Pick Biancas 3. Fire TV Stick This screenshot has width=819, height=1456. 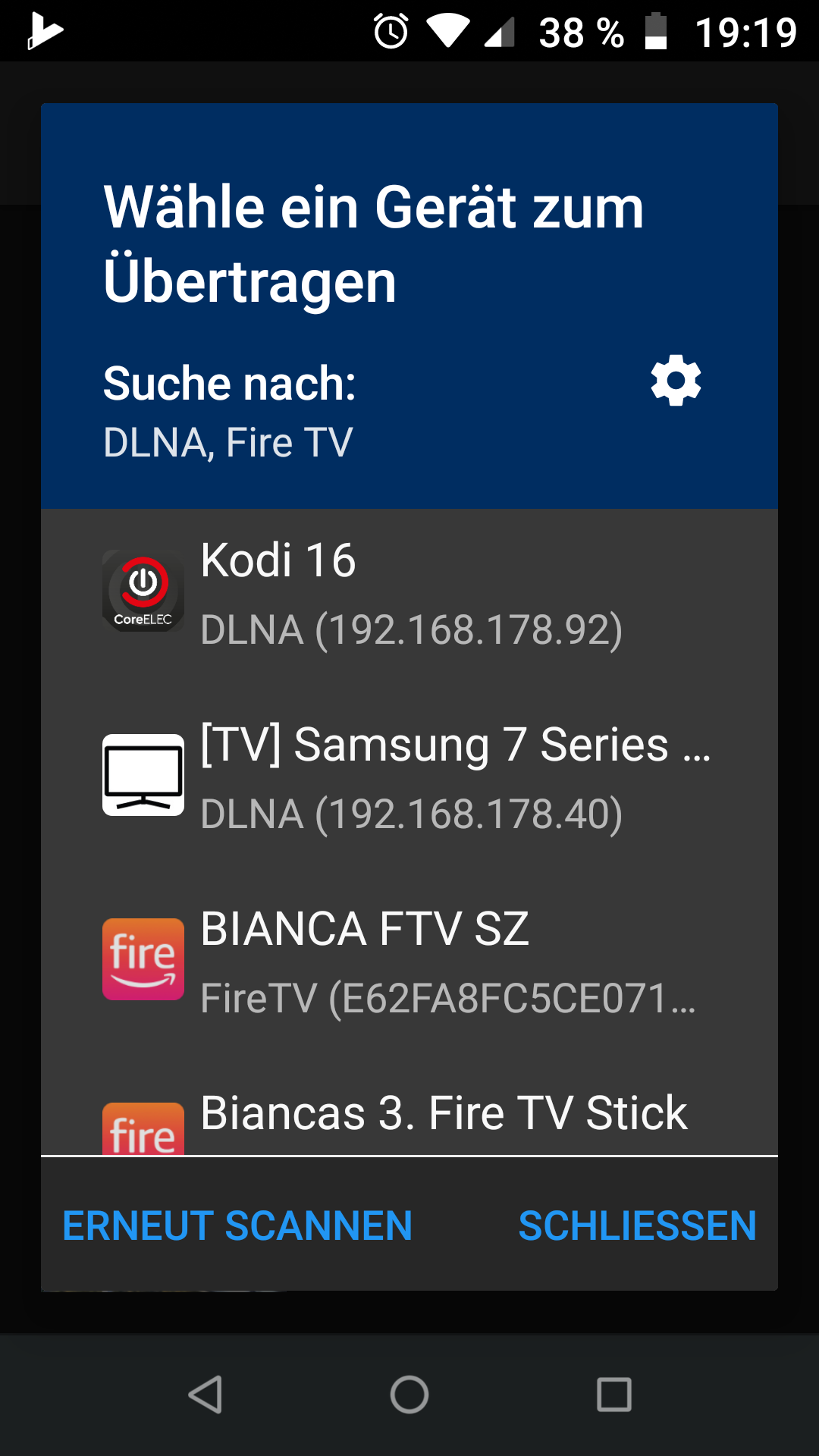(x=409, y=1113)
